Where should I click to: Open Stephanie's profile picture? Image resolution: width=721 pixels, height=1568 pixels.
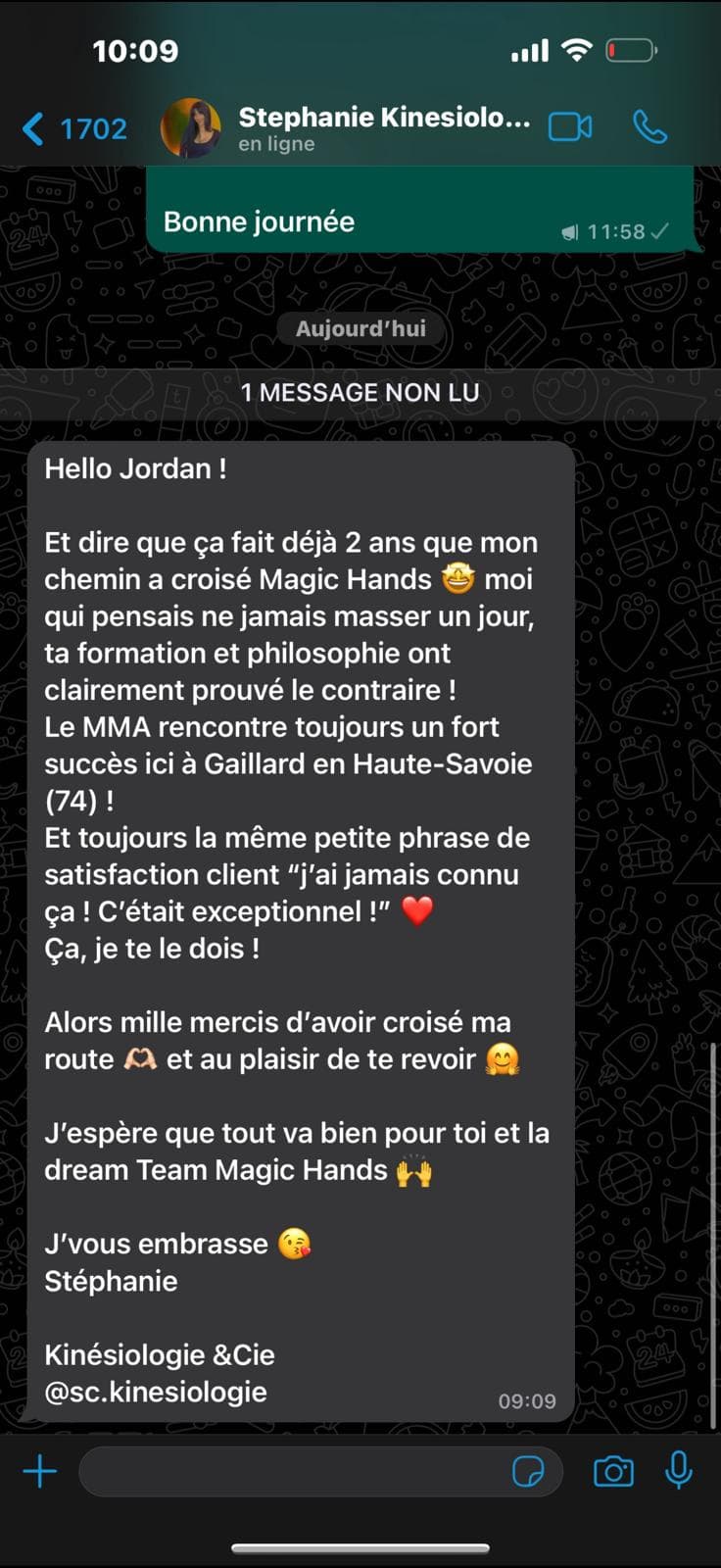192,125
